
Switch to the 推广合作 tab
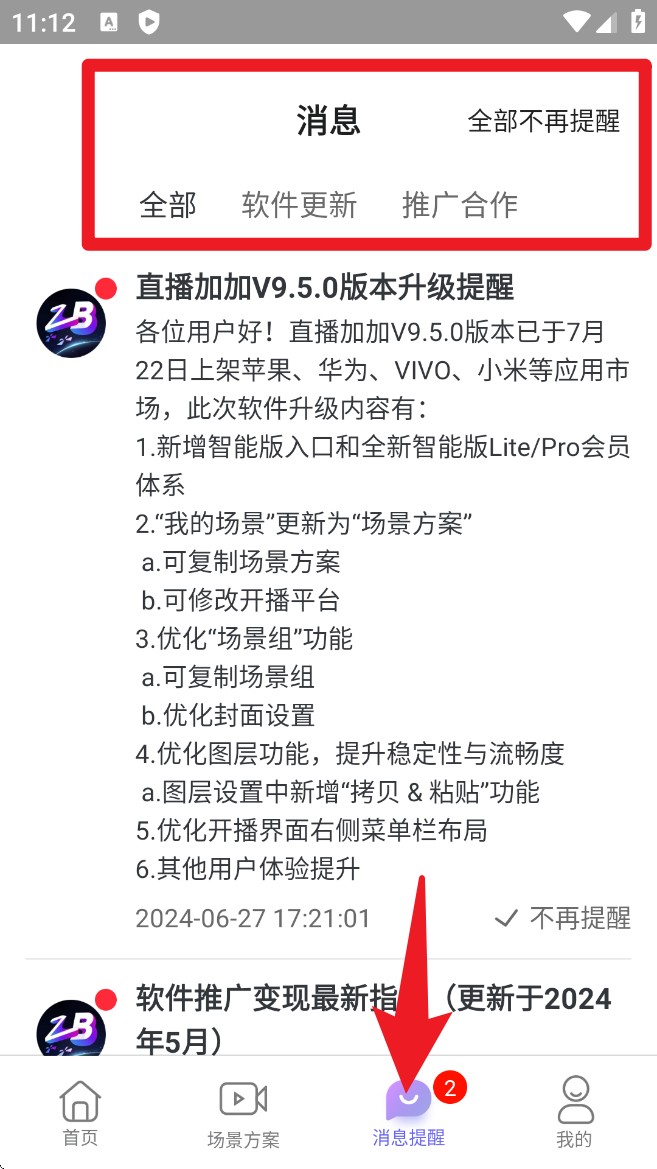[459, 205]
